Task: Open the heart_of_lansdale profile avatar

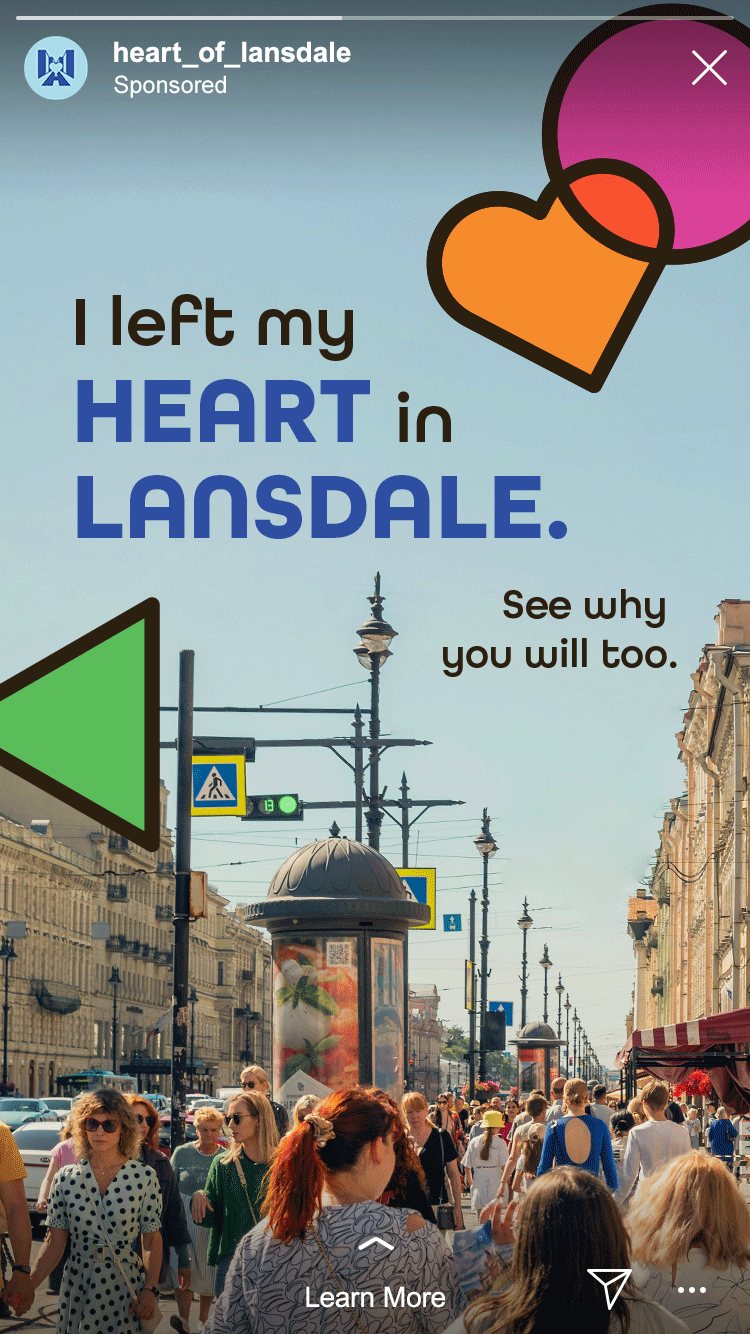Action: (x=56, y=68)
